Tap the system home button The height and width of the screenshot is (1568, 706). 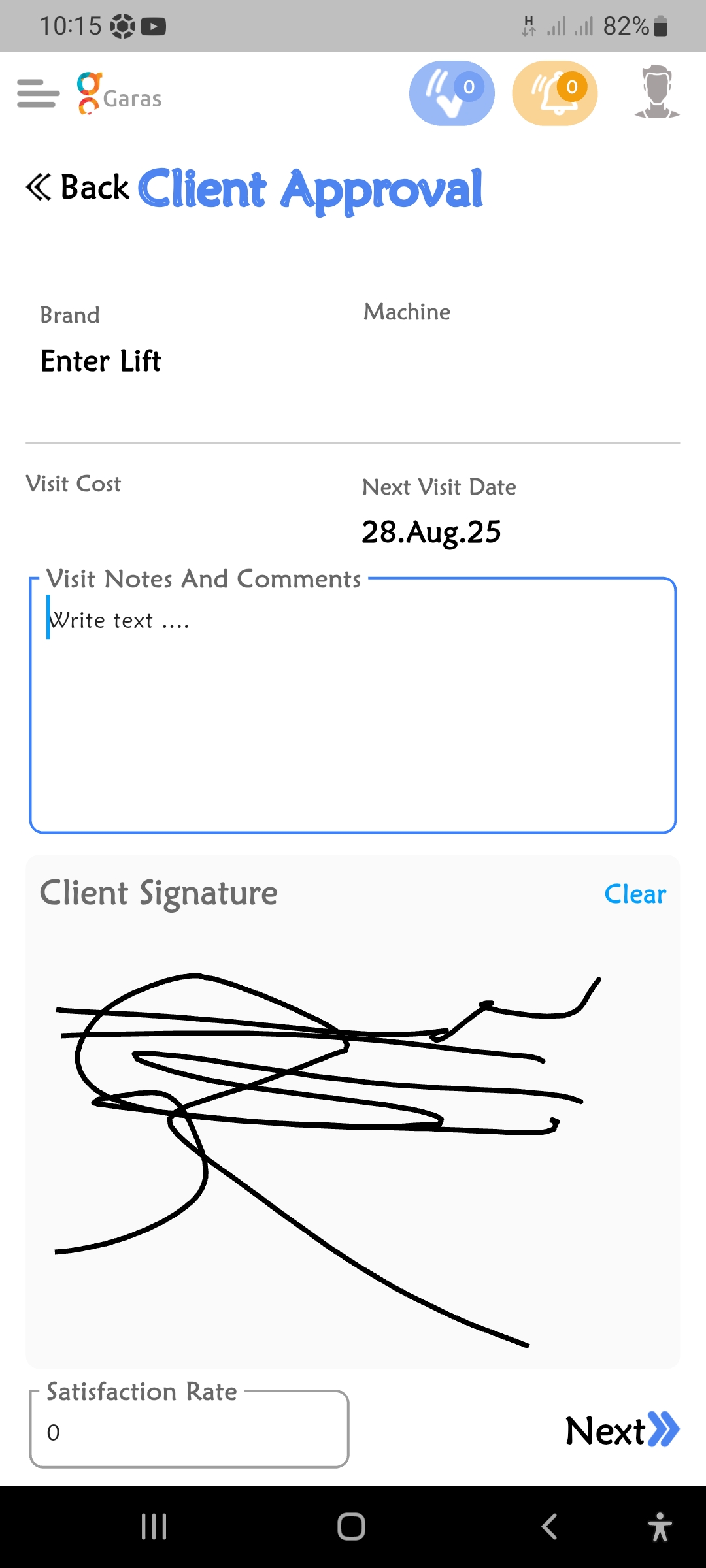tap(351, 1527)
